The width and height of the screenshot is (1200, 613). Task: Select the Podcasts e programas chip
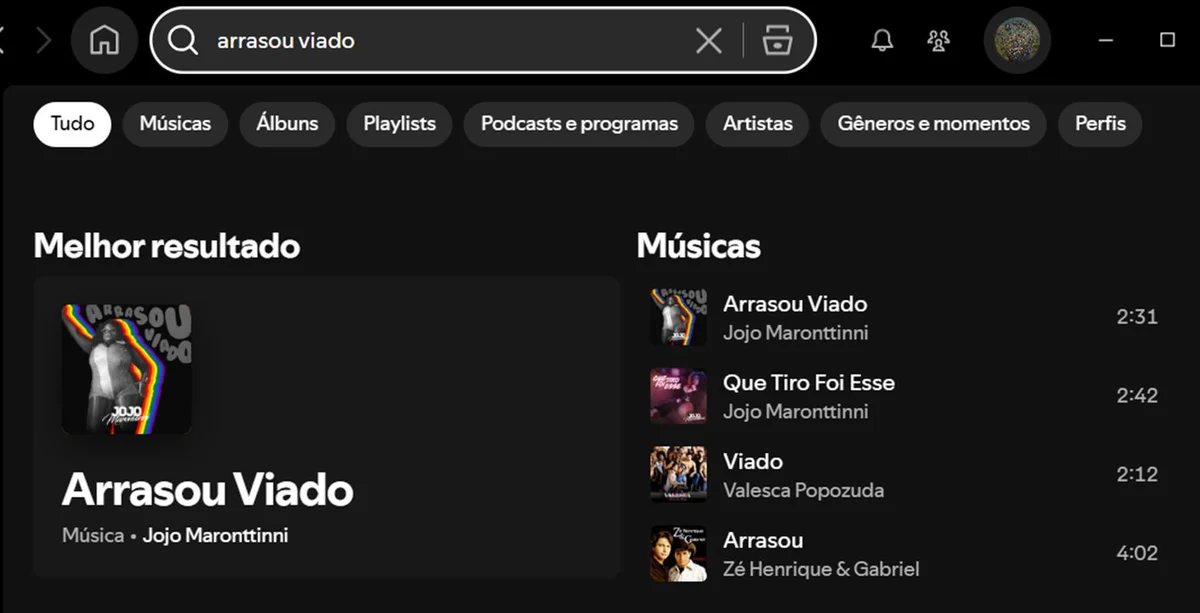click(x=579, y=124)
